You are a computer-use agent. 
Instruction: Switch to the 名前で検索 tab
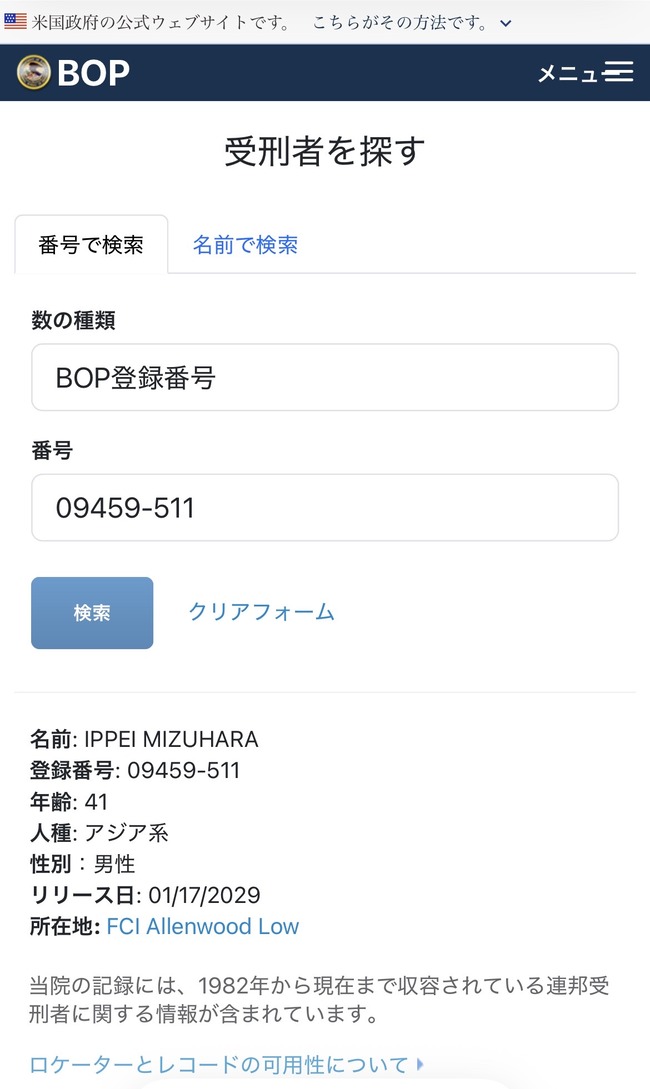coord(245,244)
